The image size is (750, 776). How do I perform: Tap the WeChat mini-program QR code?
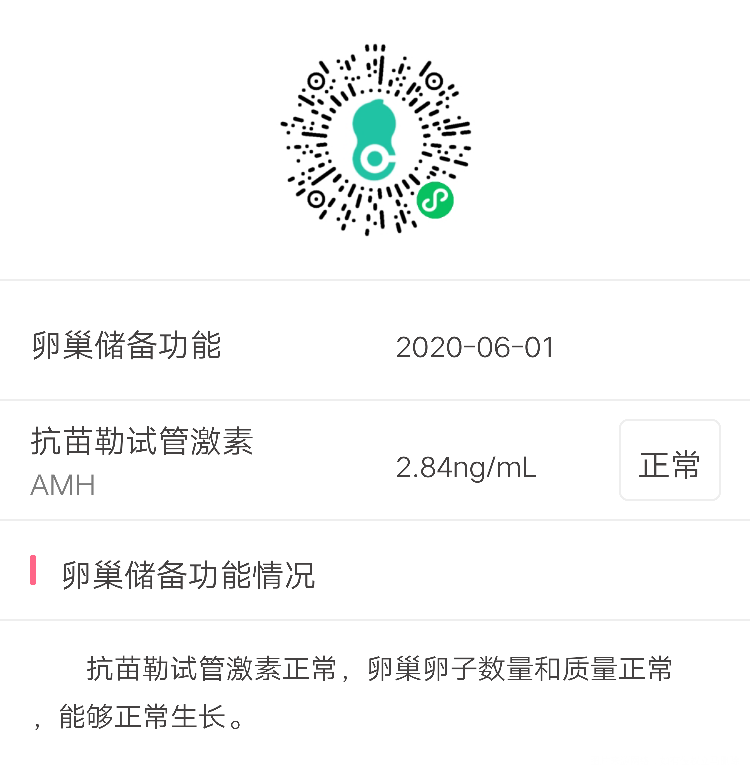pyautogui.click(x=375, y=140)
